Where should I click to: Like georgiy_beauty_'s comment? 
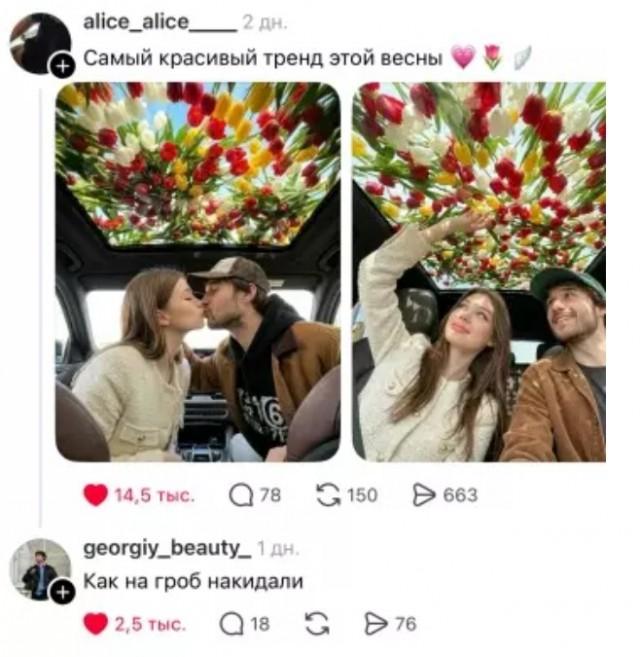95,625
